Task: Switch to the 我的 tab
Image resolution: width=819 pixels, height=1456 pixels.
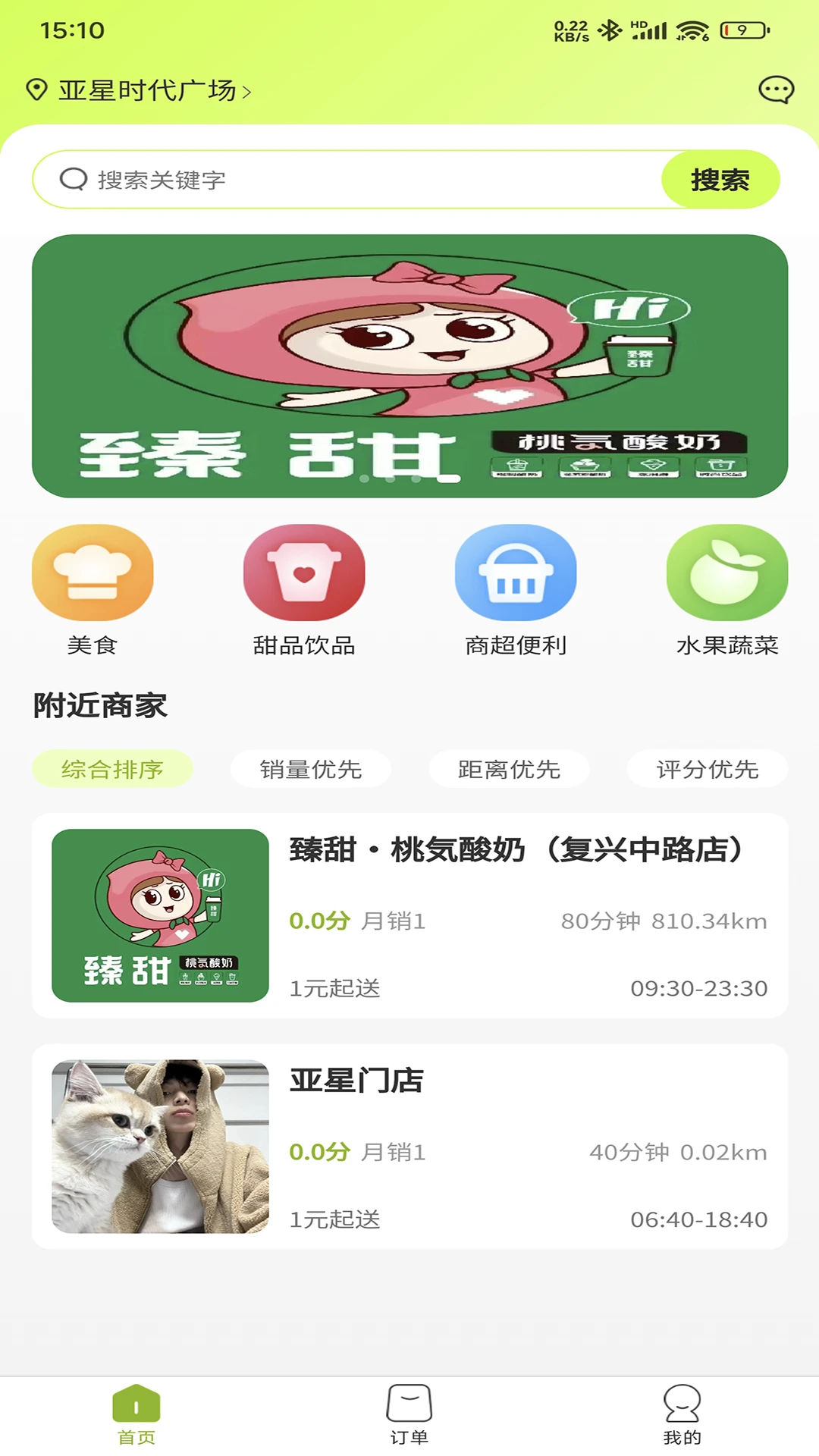Action: [x=682, y=1415]
